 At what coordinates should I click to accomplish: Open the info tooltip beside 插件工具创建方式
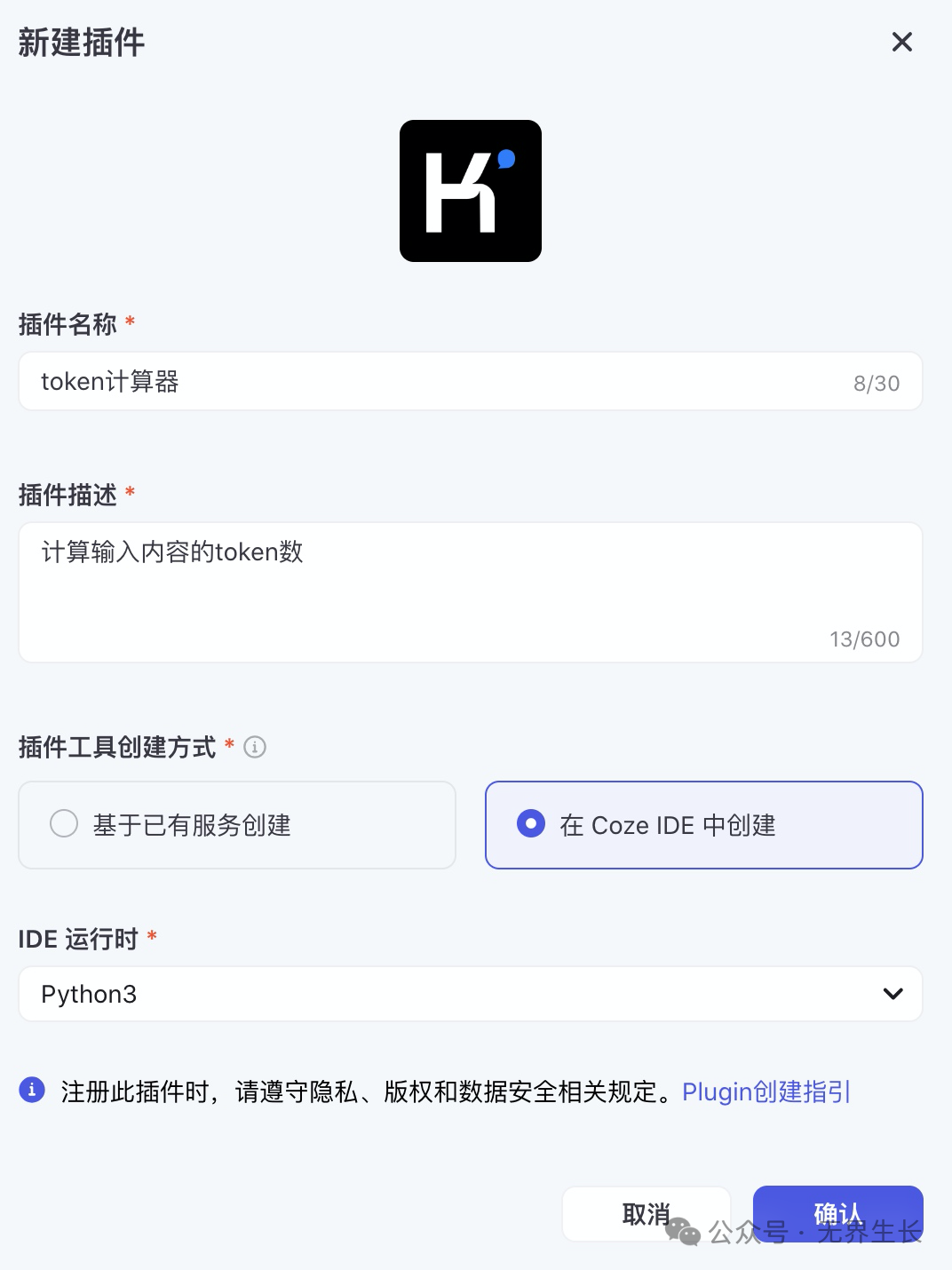pos(255,747)
